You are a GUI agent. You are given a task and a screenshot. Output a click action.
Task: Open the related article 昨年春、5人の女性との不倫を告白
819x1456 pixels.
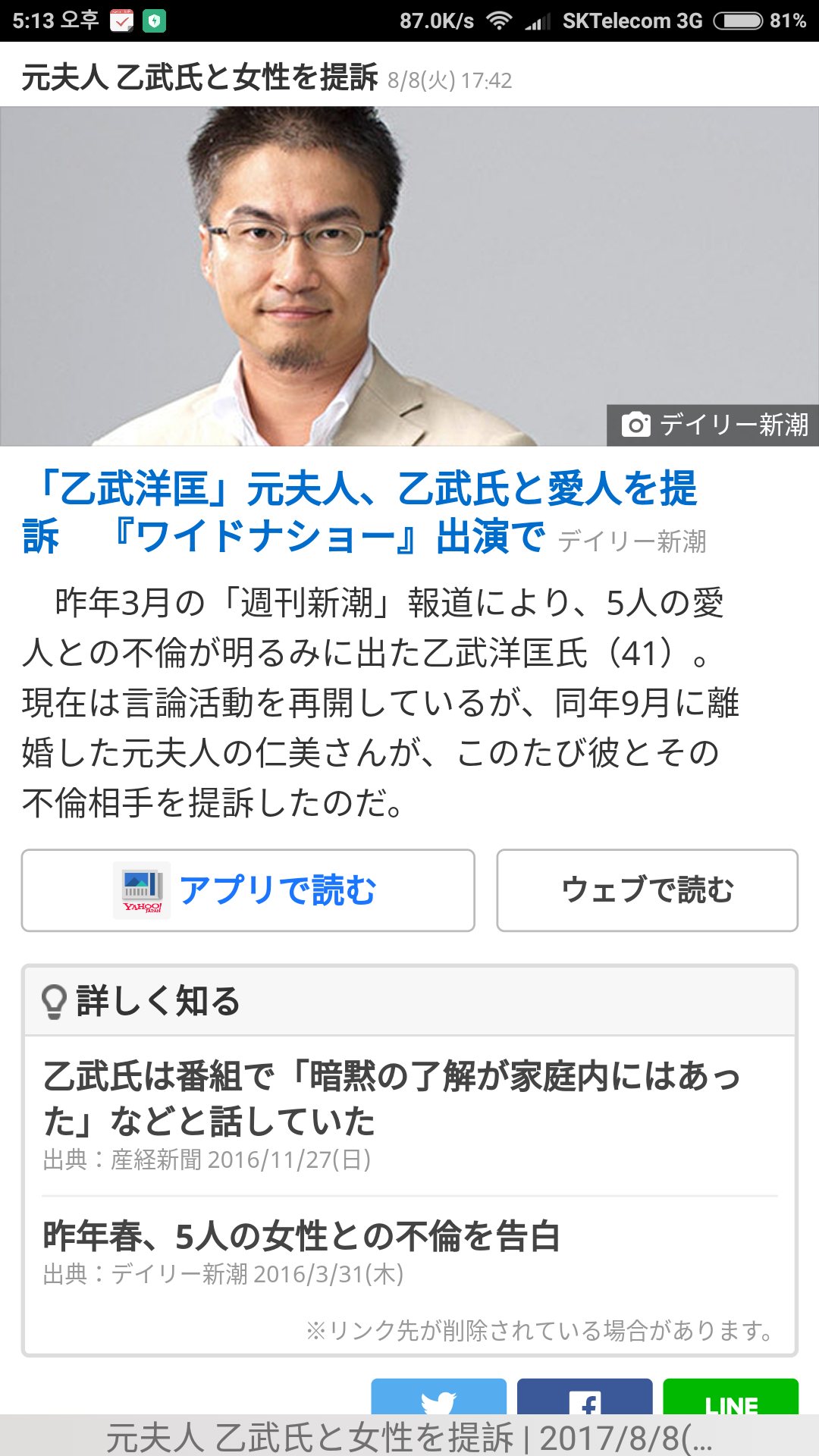pyautogui.click(x=301, y=1236)
